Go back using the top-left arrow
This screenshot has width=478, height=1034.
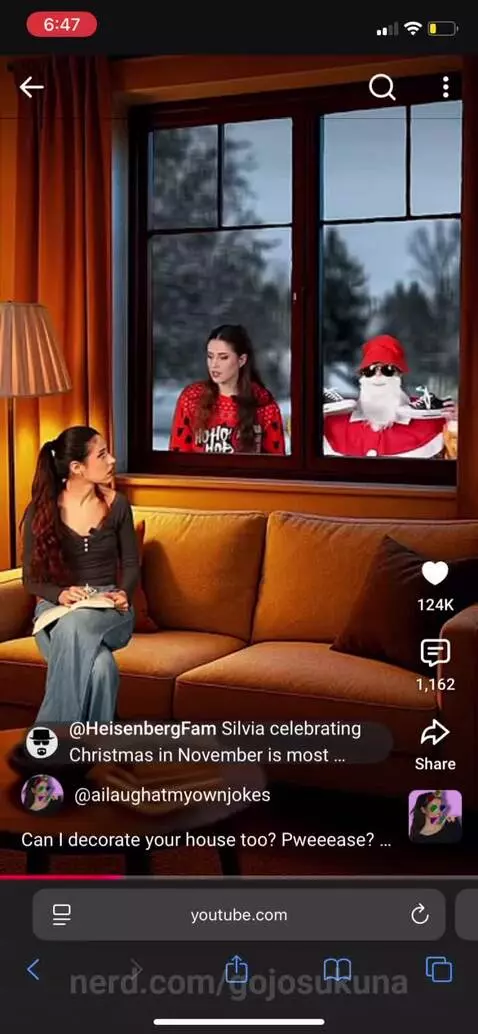[x=31, y=87]
